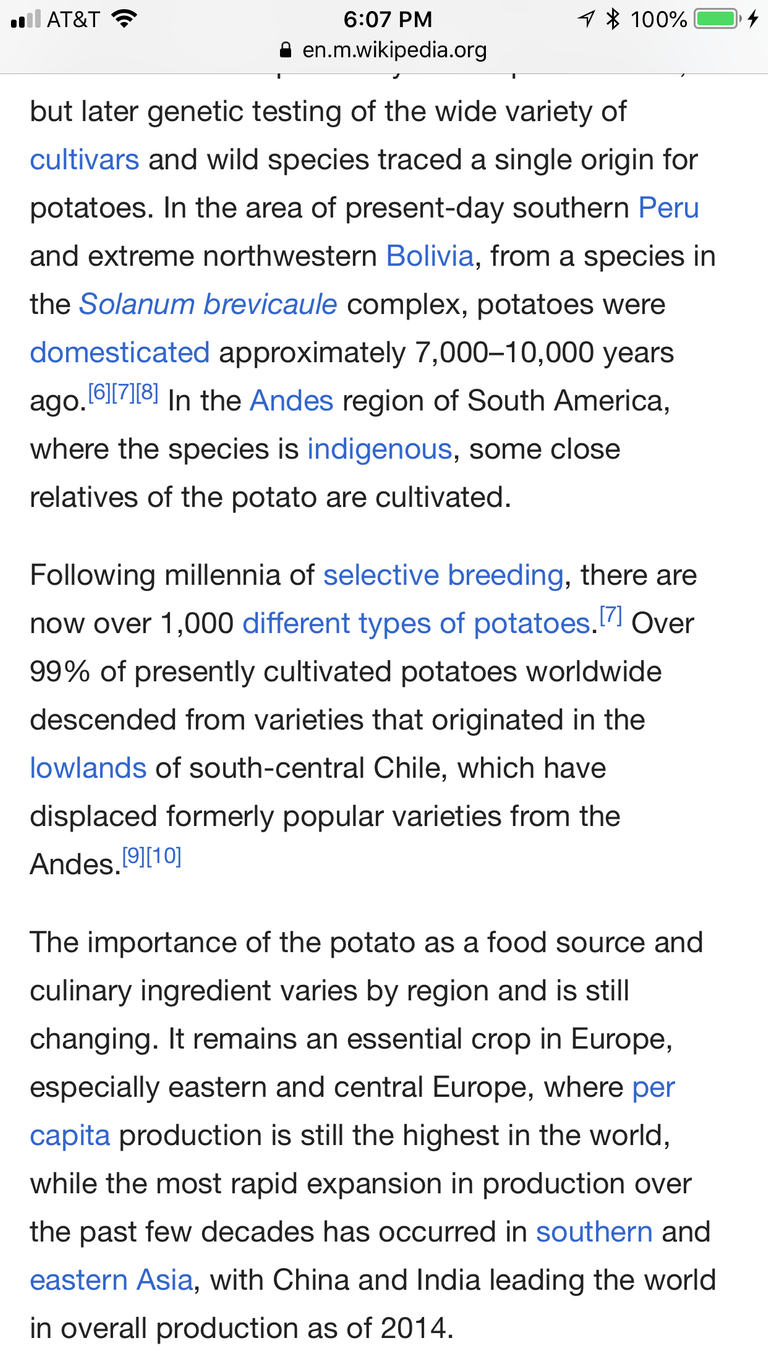The height and width of the screenshot is (1365, 768).
Task: Open different types of potatoes link
Action: pos(416,623)
